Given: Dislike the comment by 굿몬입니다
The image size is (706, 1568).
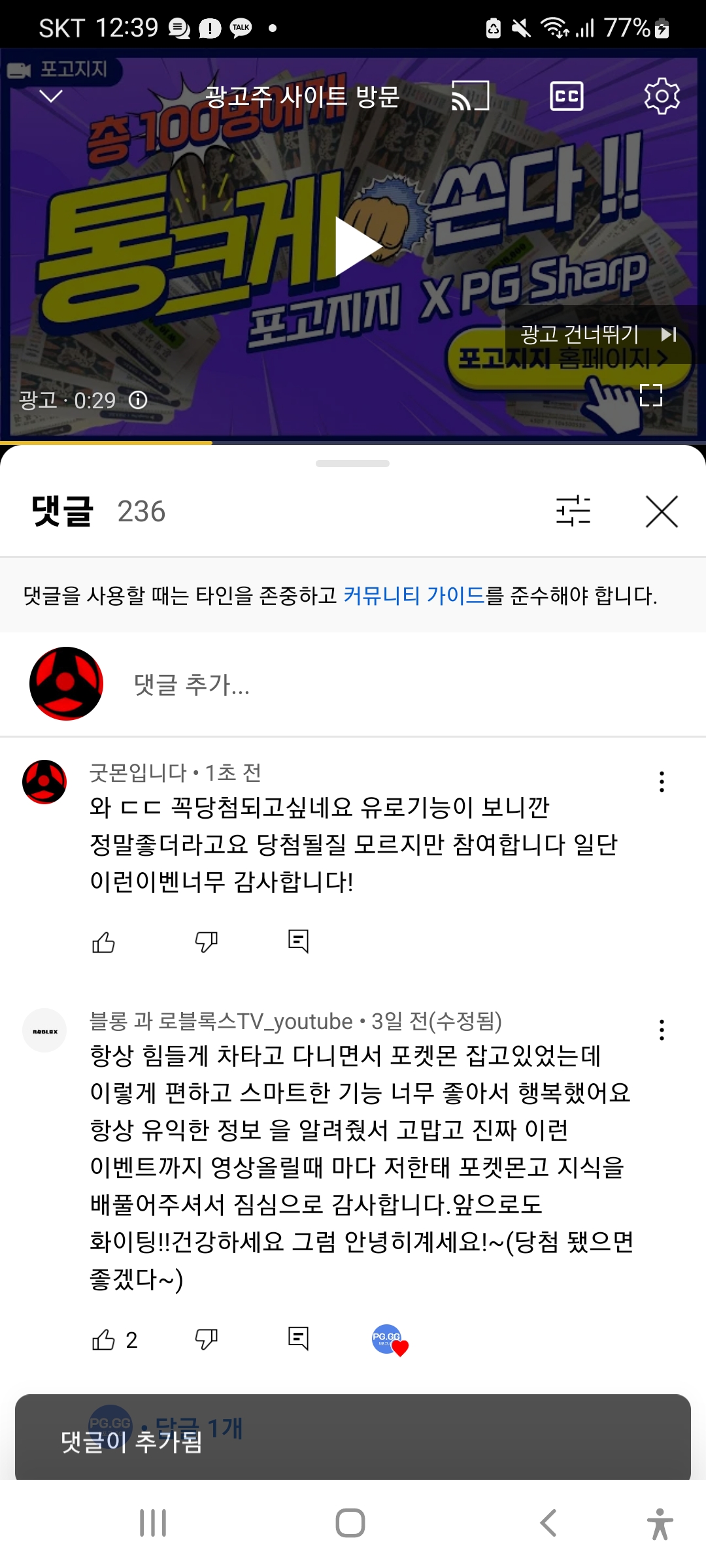Looking at the screenshot, I should point(206,942).
